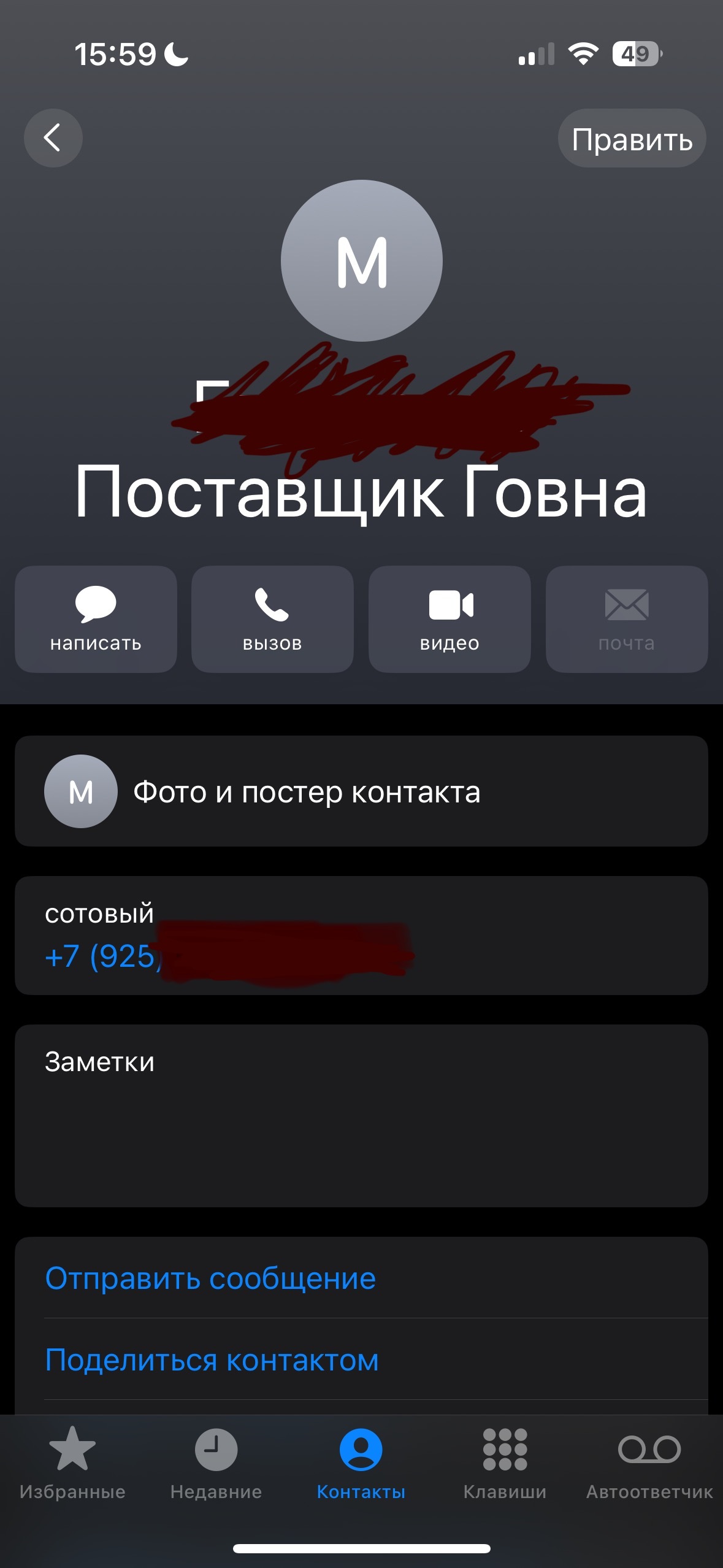
Task: Go back using the top-left arrow
Action: pos(53,138)
